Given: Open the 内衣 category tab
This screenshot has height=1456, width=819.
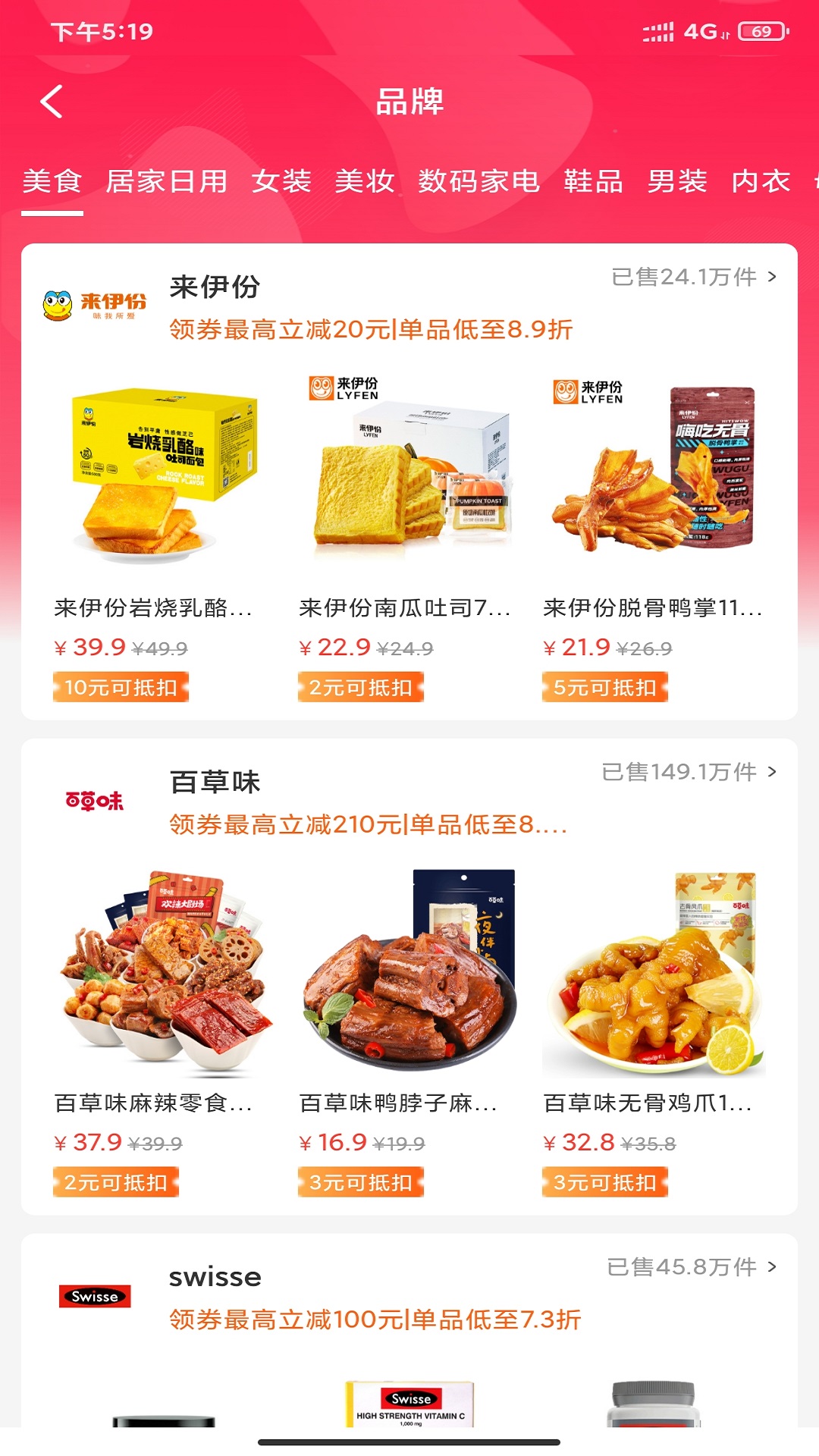Looking at the screenshot, I should coord(761,182).
